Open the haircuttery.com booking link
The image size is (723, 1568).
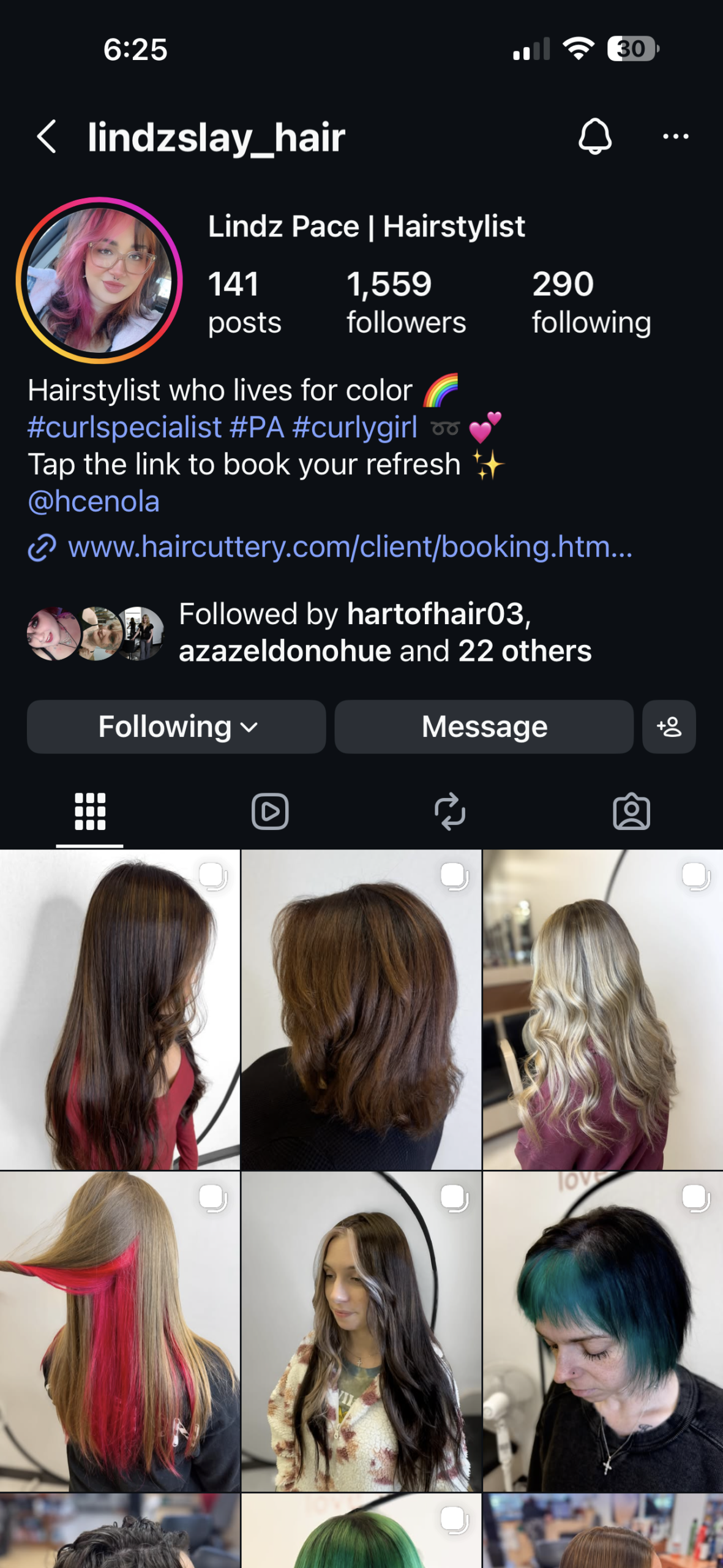pyautogui.click(x=349, y=547)
